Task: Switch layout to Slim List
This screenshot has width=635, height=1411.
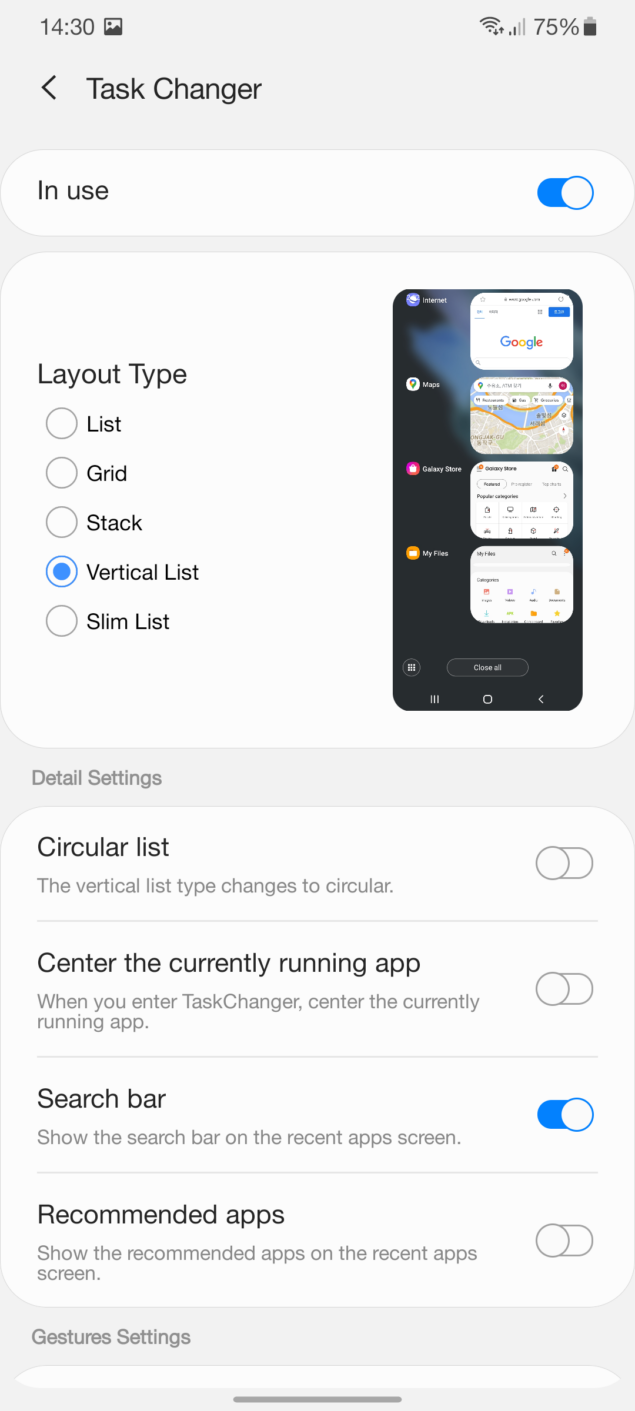Action: [x=62, y=621]
